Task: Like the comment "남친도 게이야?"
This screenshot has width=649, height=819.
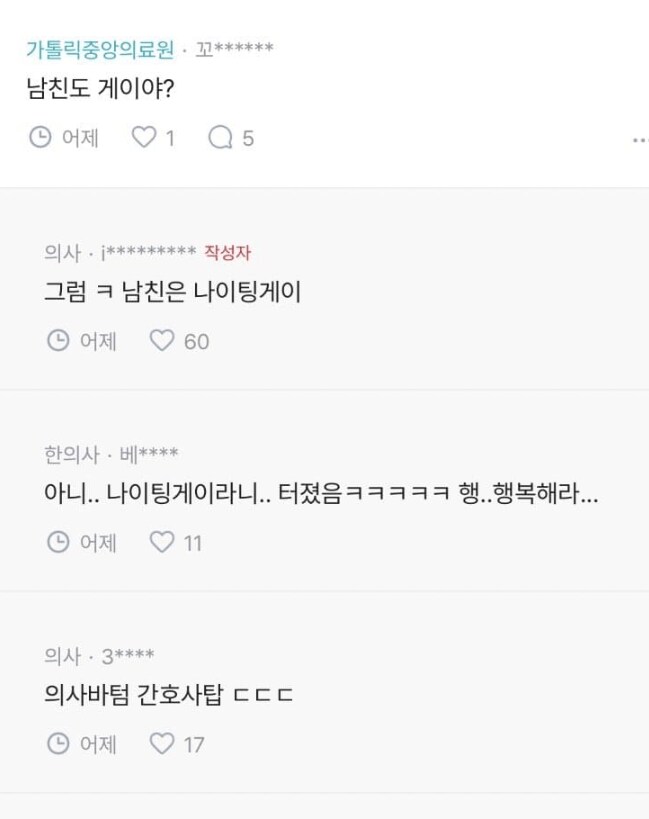Action: (145, 138)
